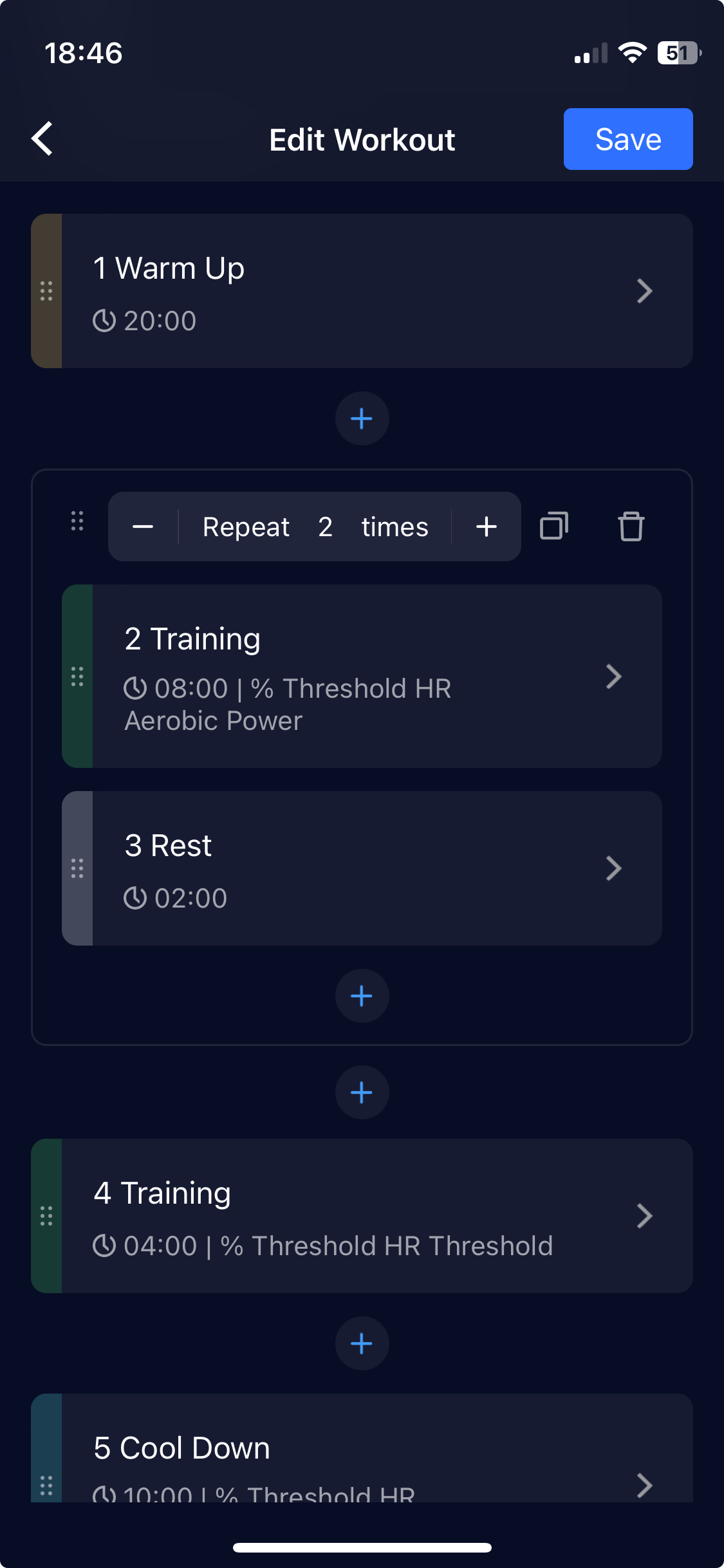The height and width of the screenshot is (1568, 724).
Task: Save the workout
Action: (x=627, y=139)
